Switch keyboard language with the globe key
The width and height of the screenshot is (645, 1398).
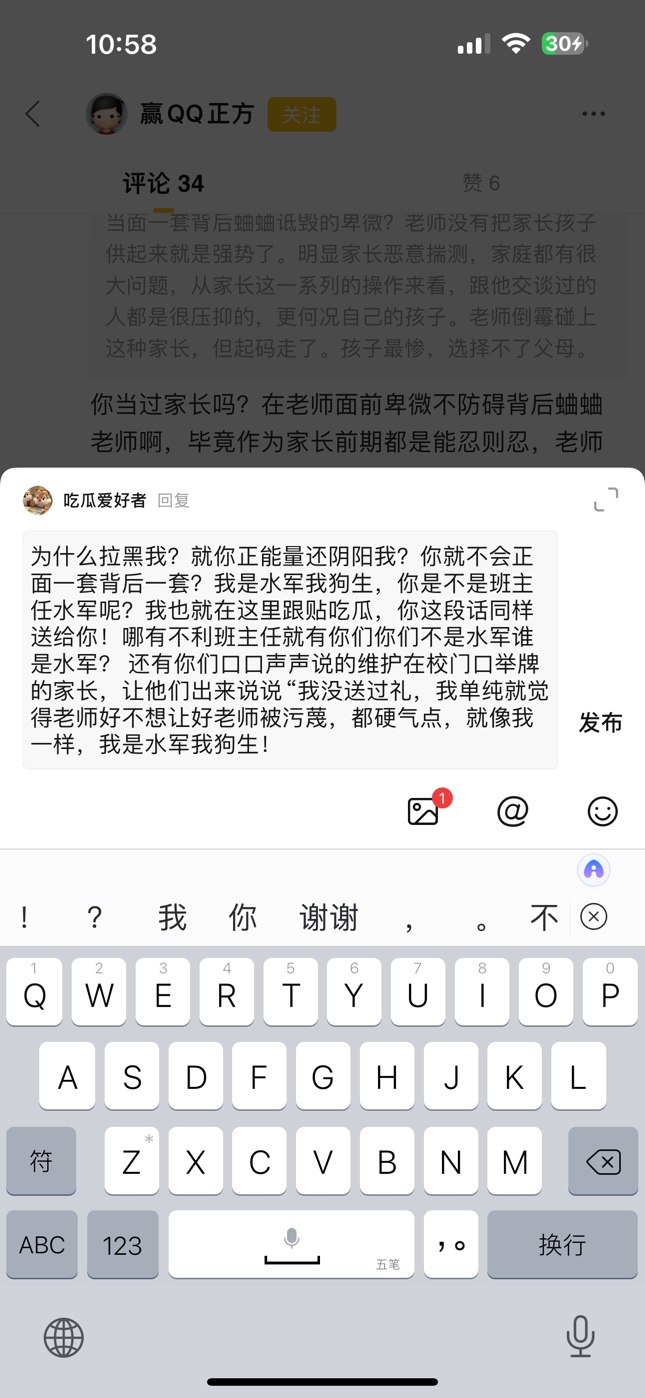click(64, 1337)
